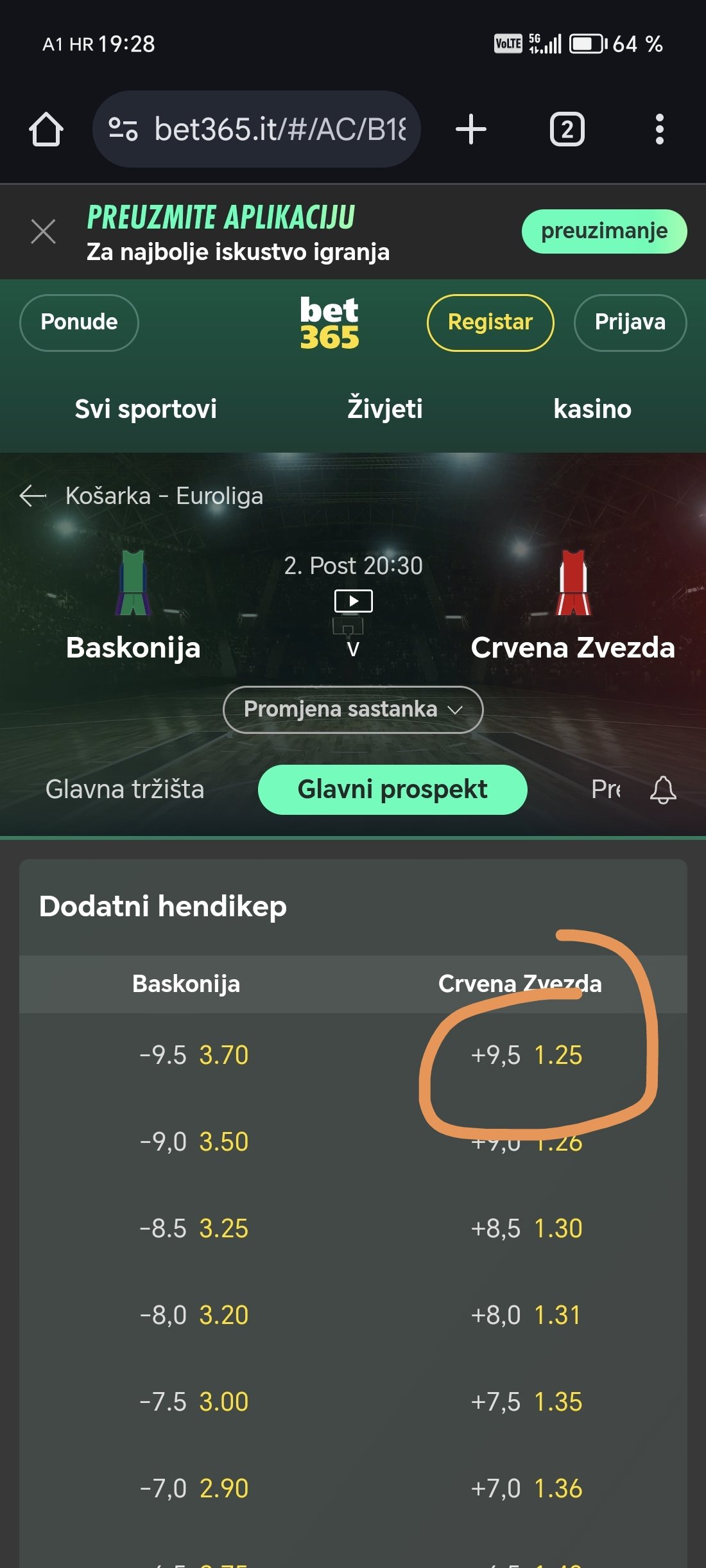Tap the bet365.it address bar
The image size is (706, 1568).
(257, 129)
